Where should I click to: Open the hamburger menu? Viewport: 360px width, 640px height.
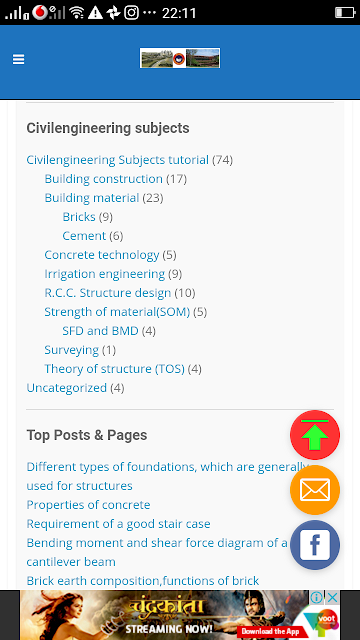[18, 60]
